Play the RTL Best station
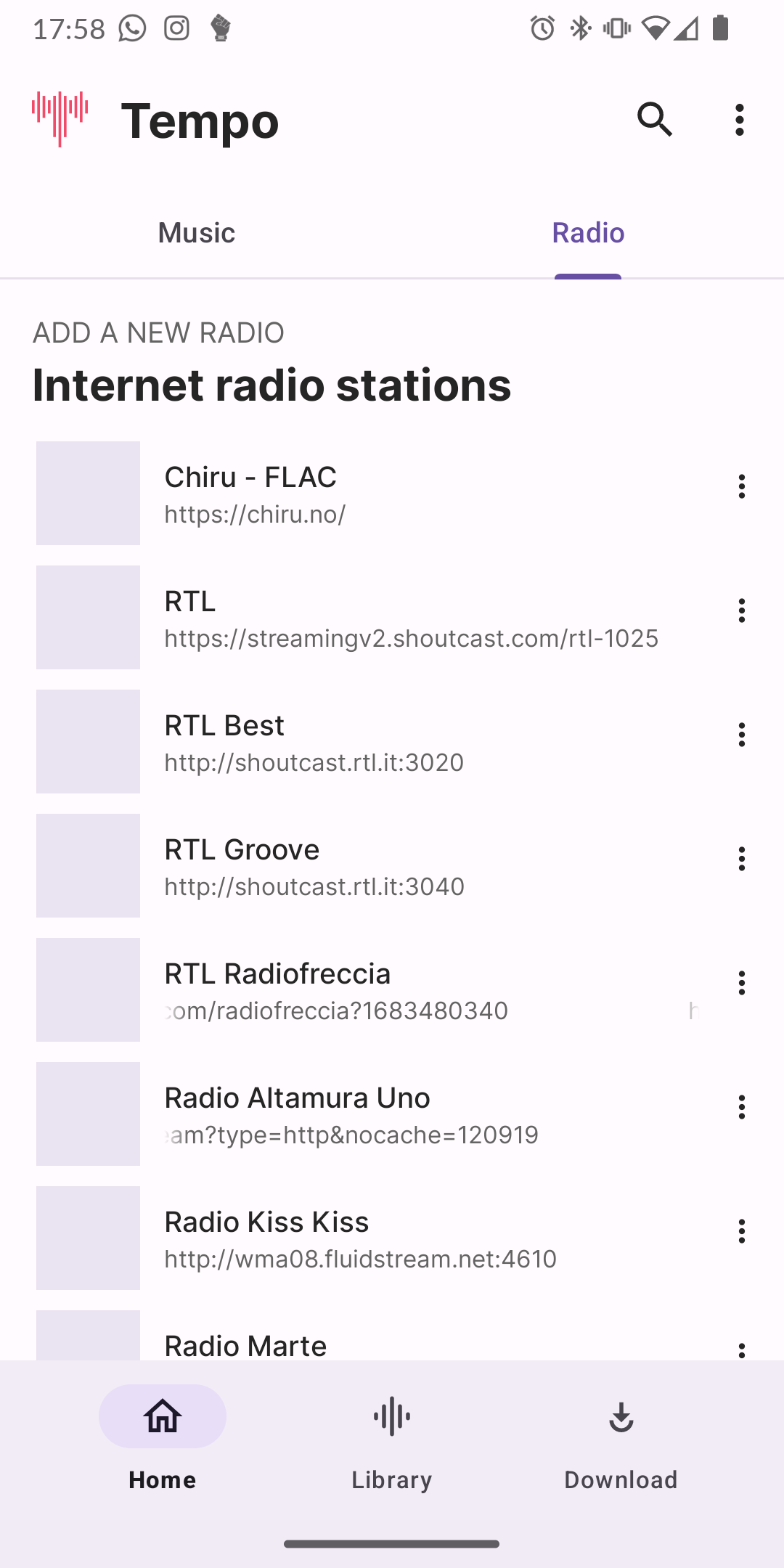Viewport: 784px width, 1568px height. 363,742
